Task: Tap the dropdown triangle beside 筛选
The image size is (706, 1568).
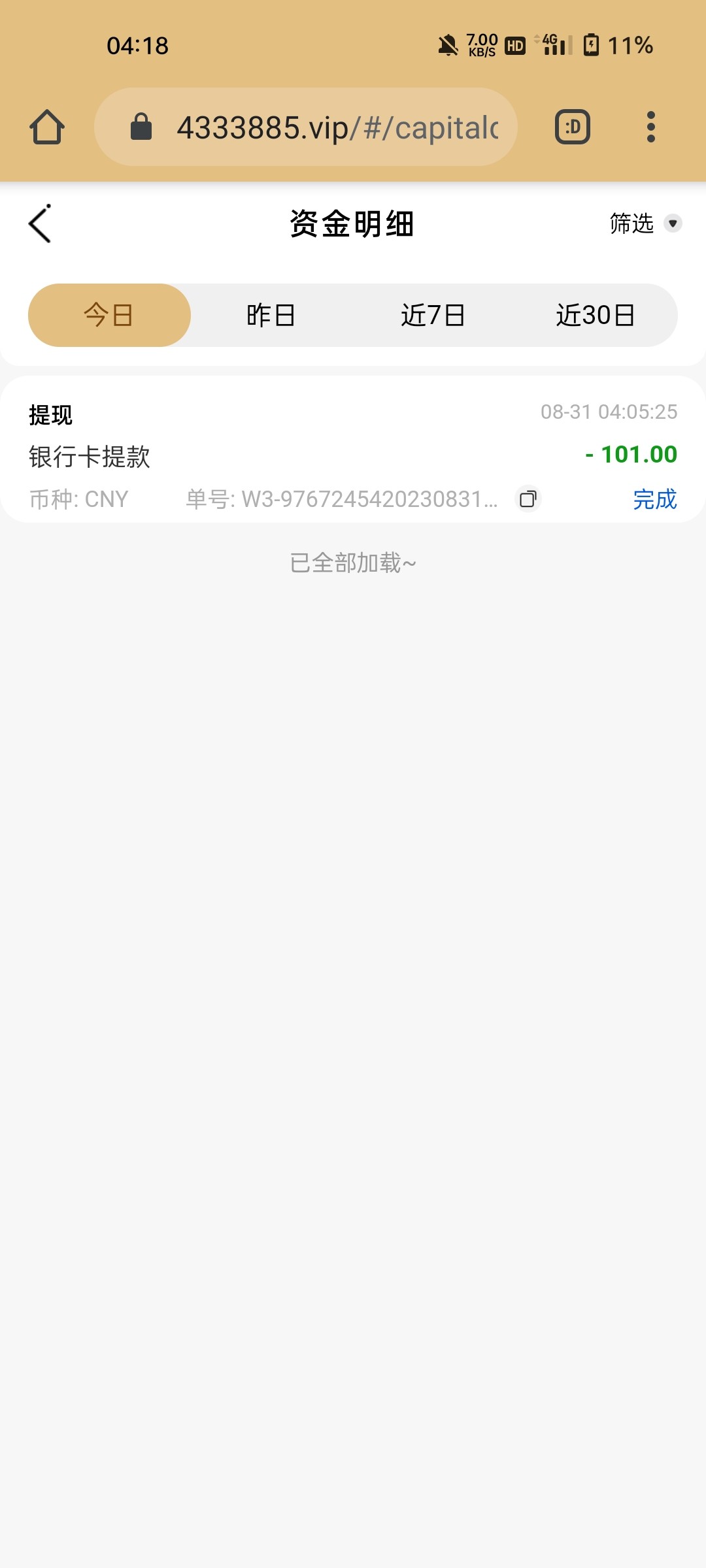Action: (673, 223)
